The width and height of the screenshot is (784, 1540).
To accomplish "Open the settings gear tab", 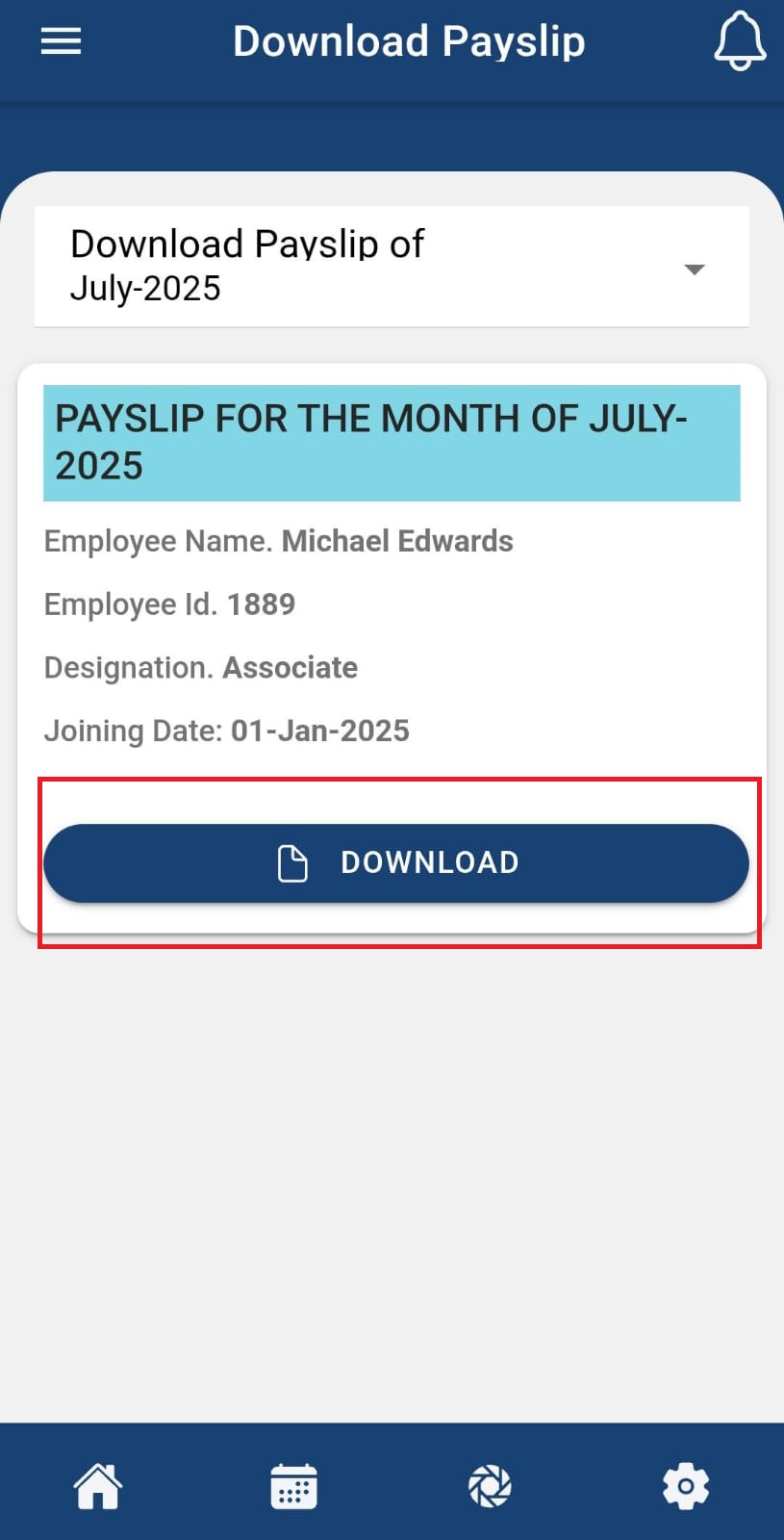I will click(x=686, y=1486).
